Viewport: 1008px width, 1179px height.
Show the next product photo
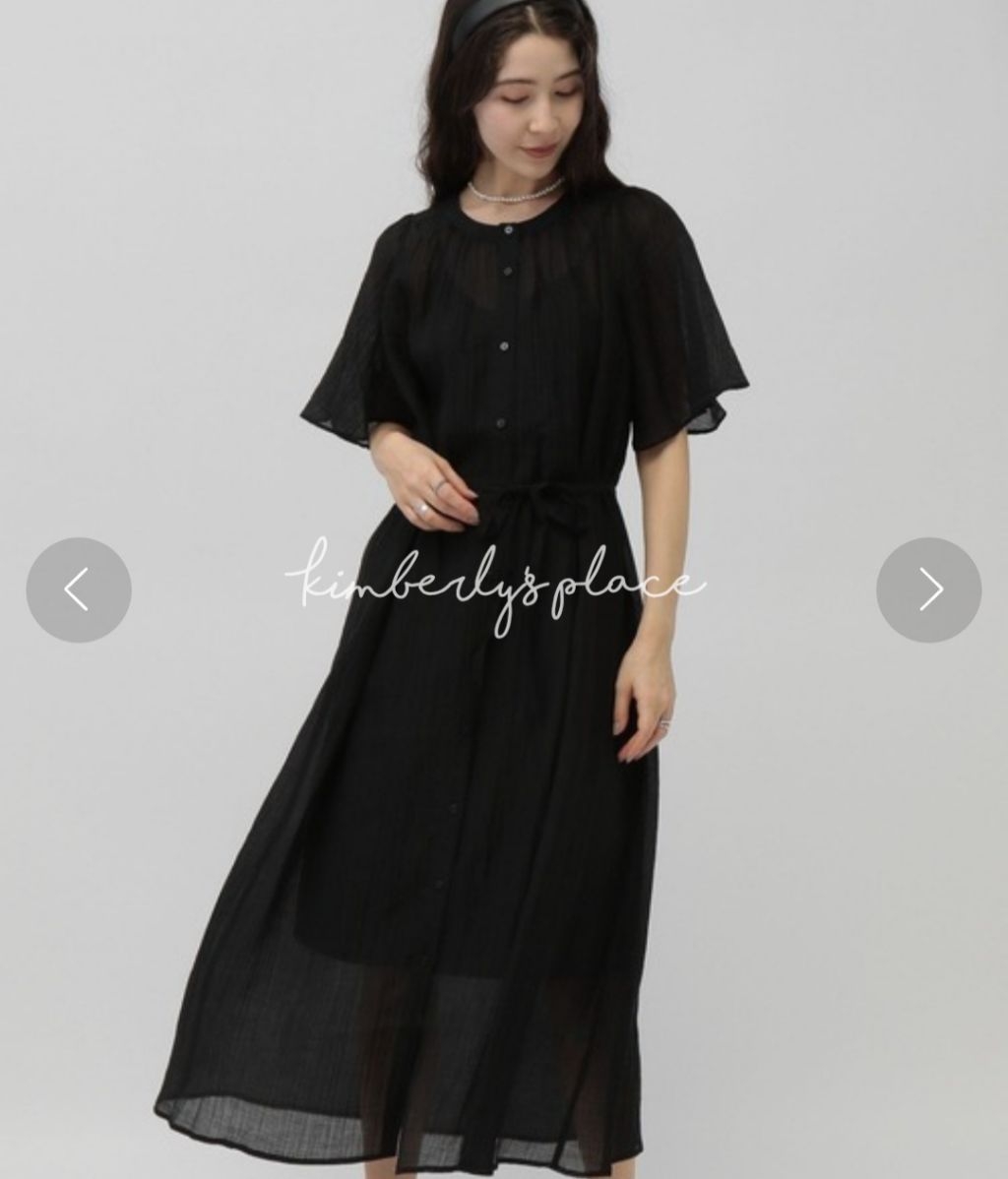928,589
